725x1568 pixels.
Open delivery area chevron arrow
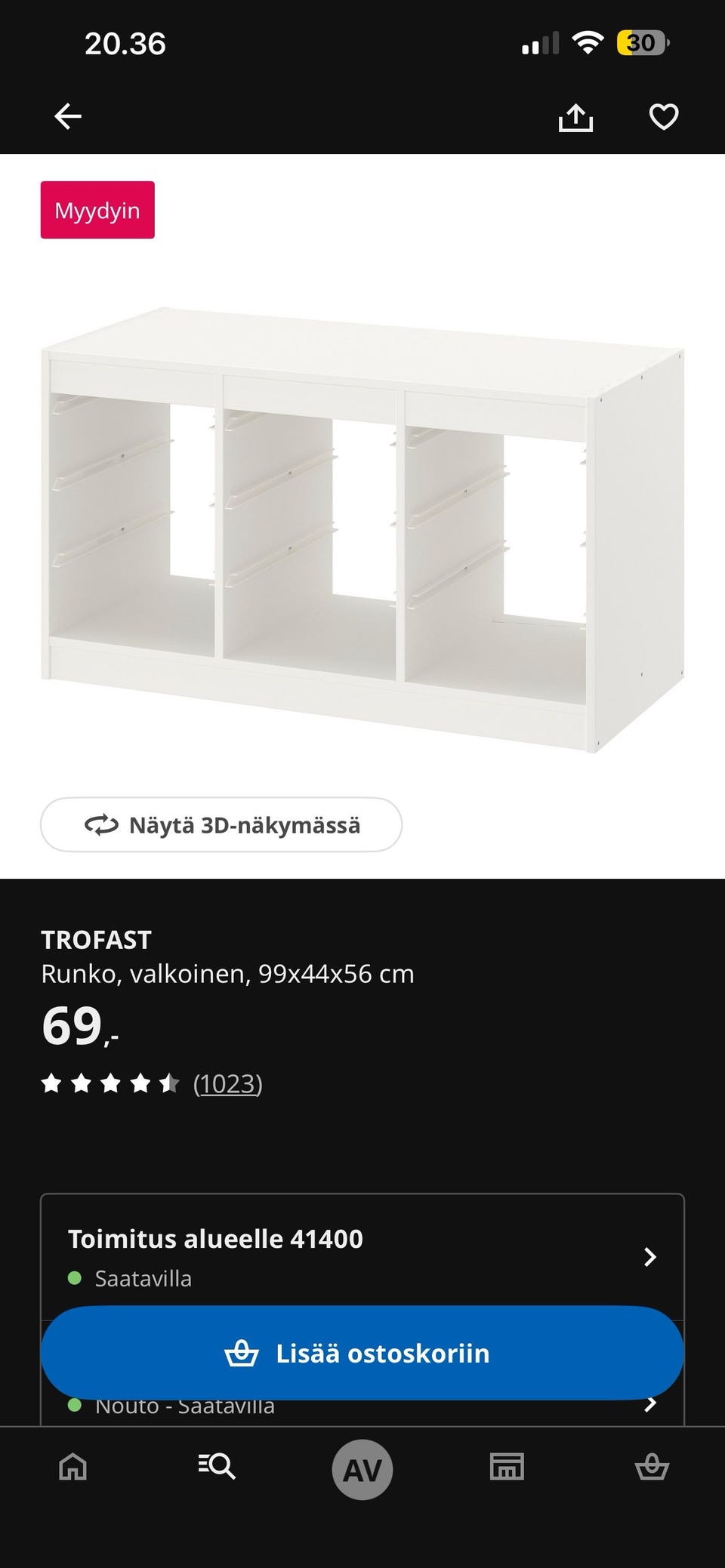click(651, 1258)
